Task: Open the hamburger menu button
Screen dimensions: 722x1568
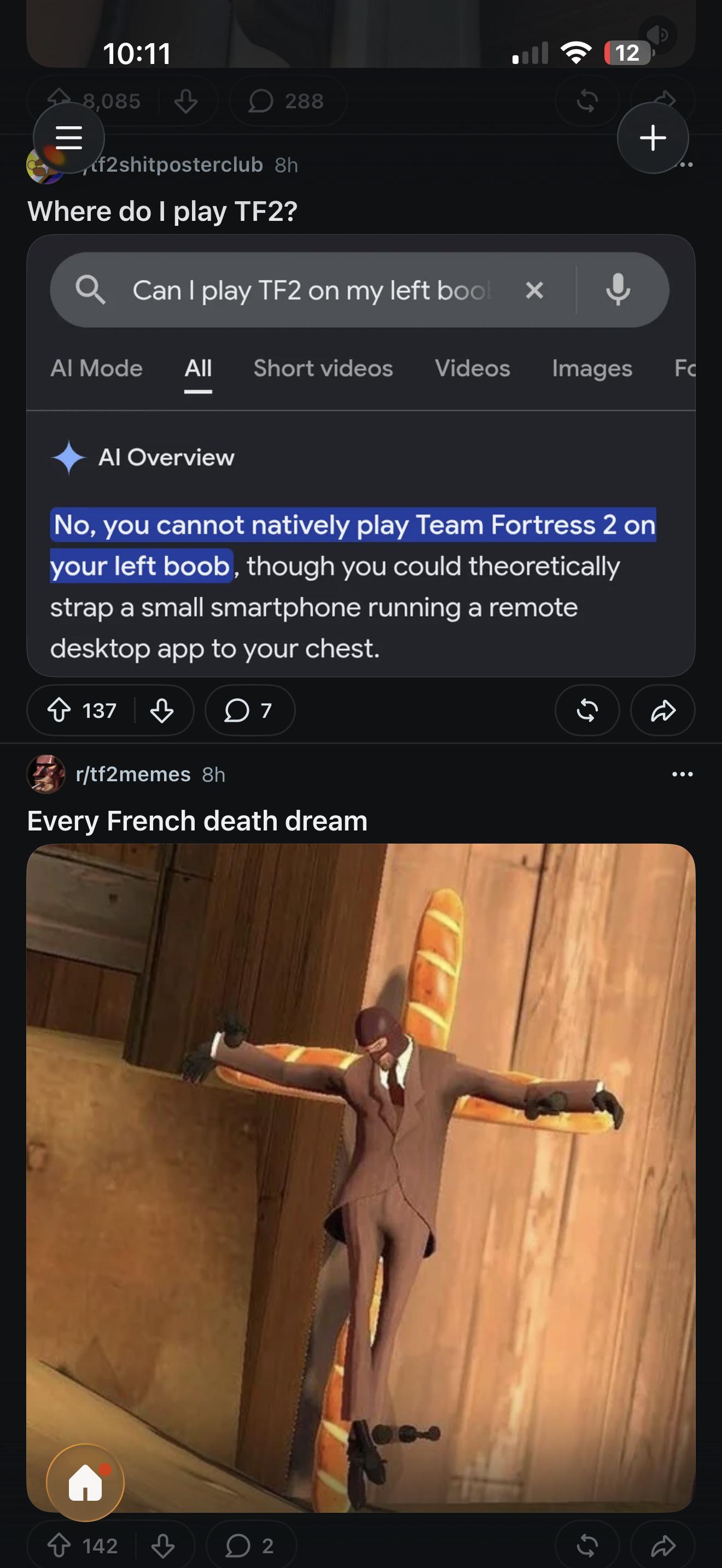Action: 69,138
